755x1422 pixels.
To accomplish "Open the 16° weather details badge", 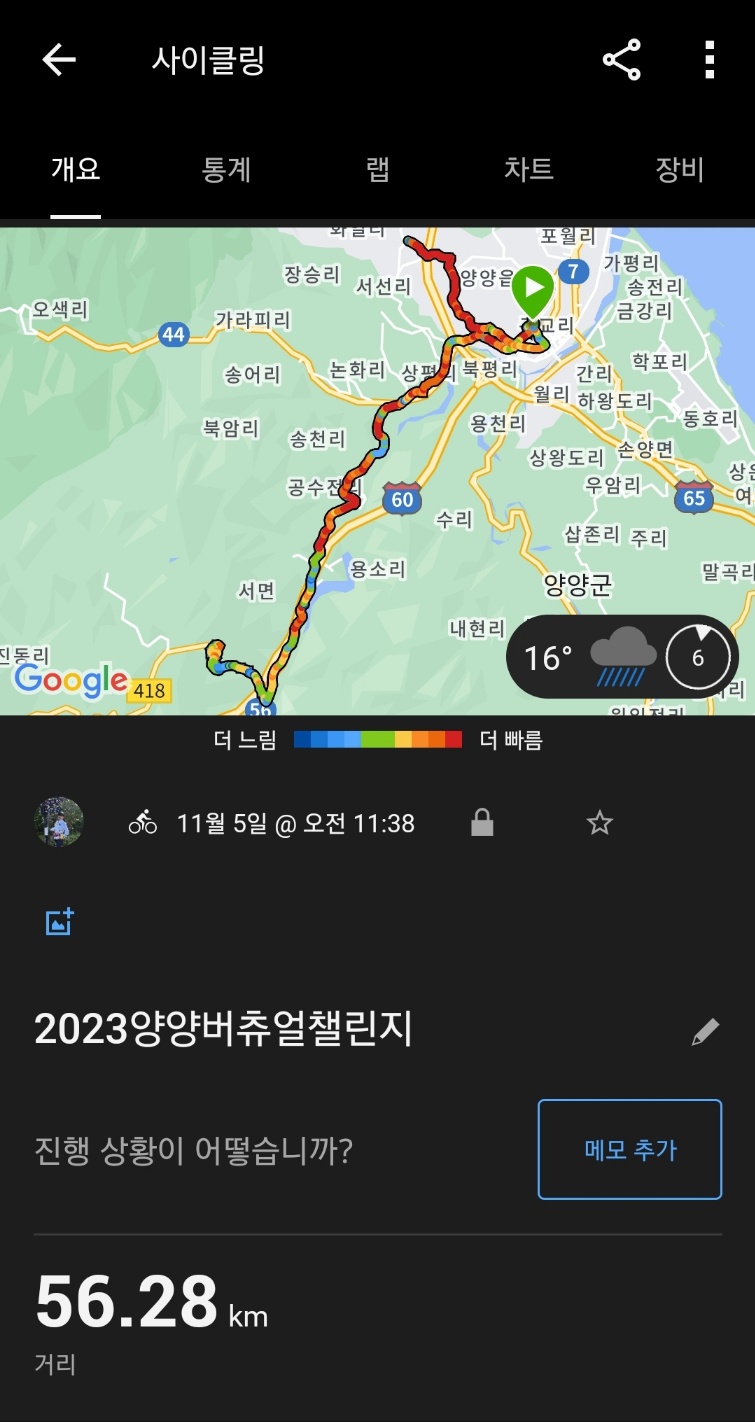I will point(622,657).
